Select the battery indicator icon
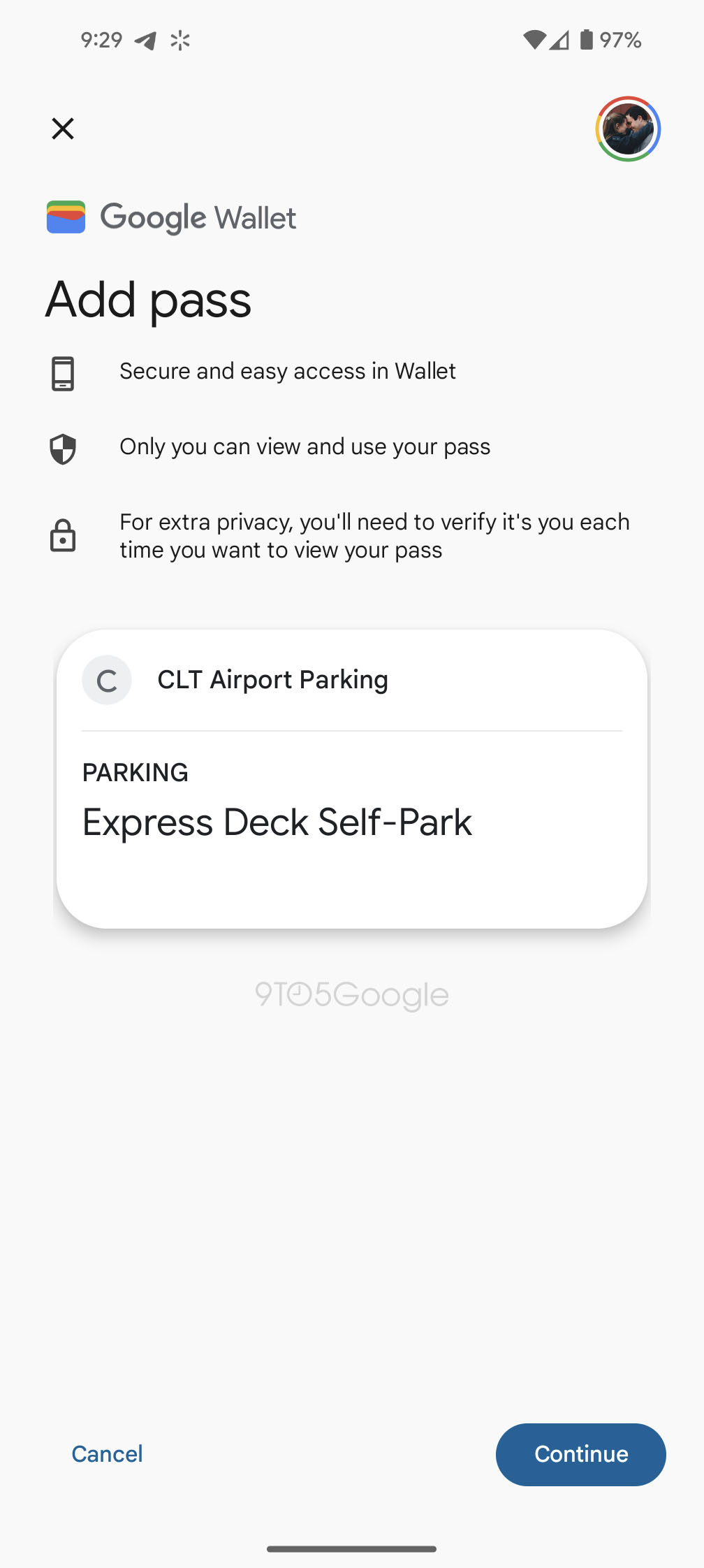 (x=588, y=40)
